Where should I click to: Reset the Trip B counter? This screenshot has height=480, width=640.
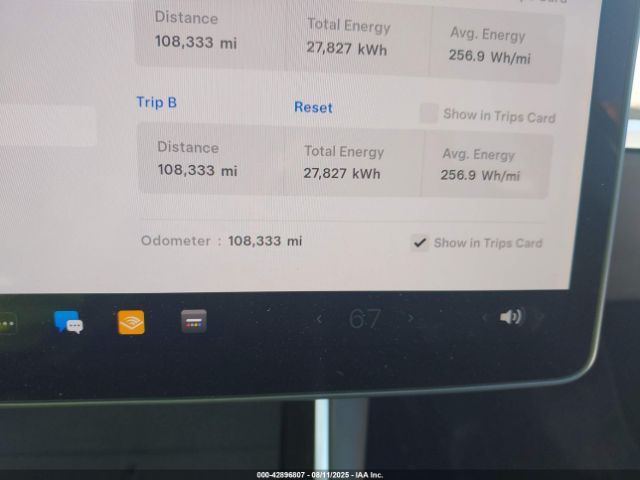pyautogui.click(x=313, y=107)
